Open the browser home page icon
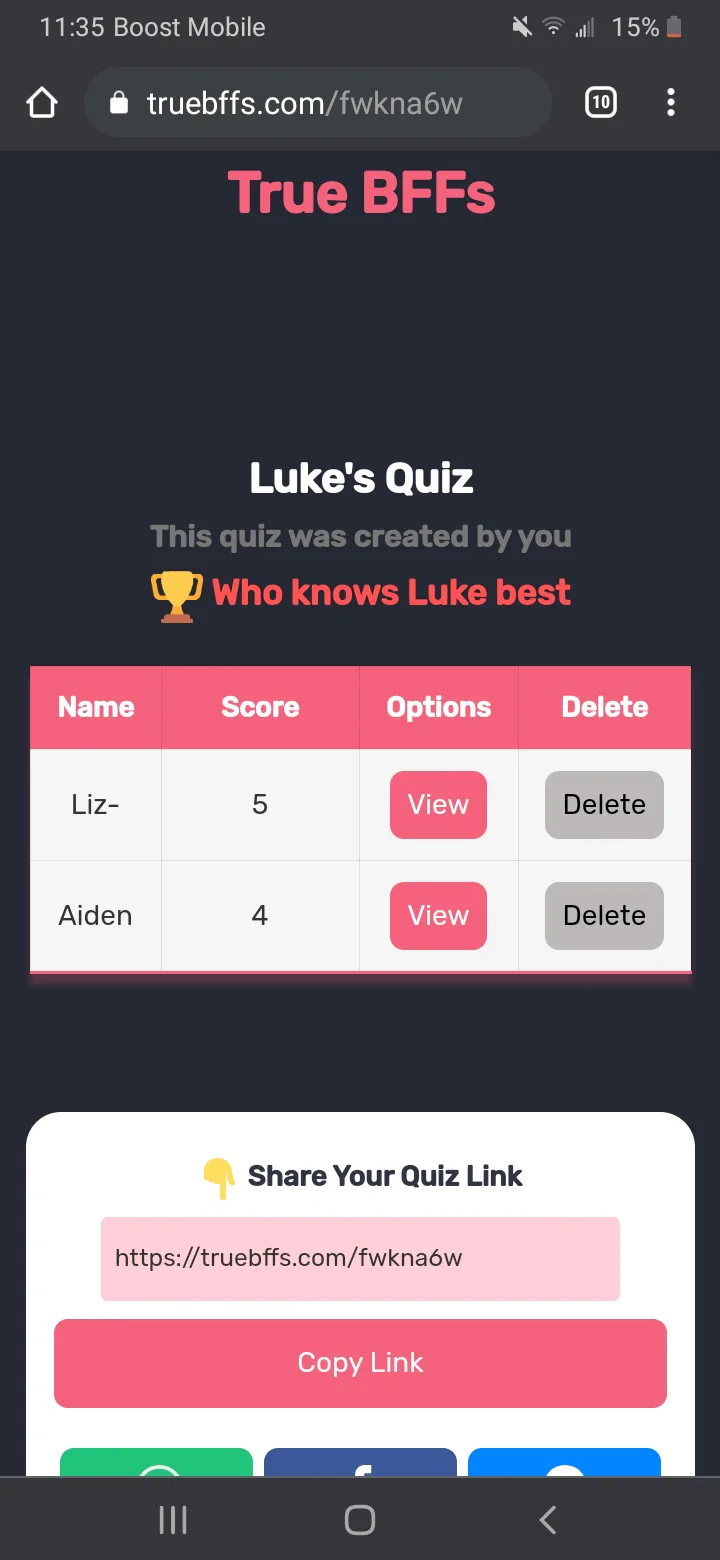Viewport: 720px width, 1560px height. click(42, 102)
